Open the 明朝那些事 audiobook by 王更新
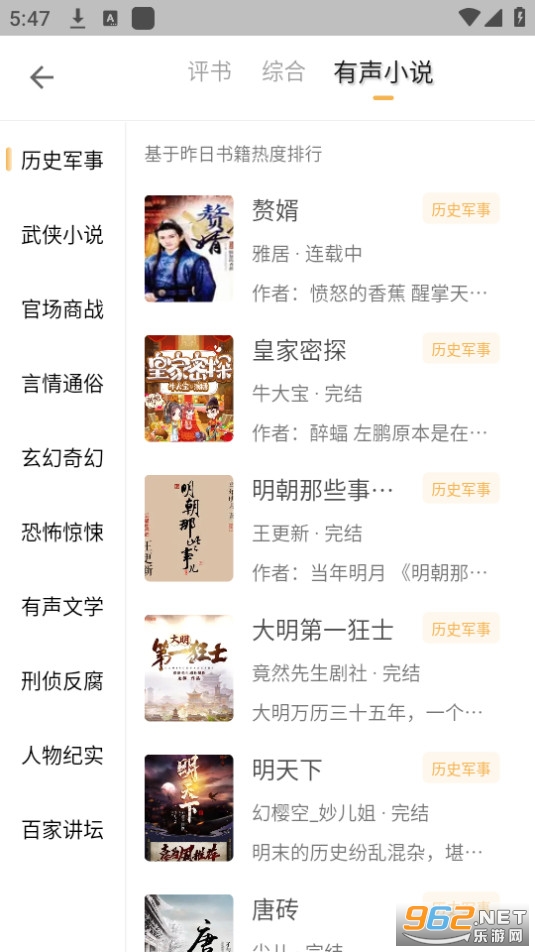535x952 pixels. pos(322,528)
